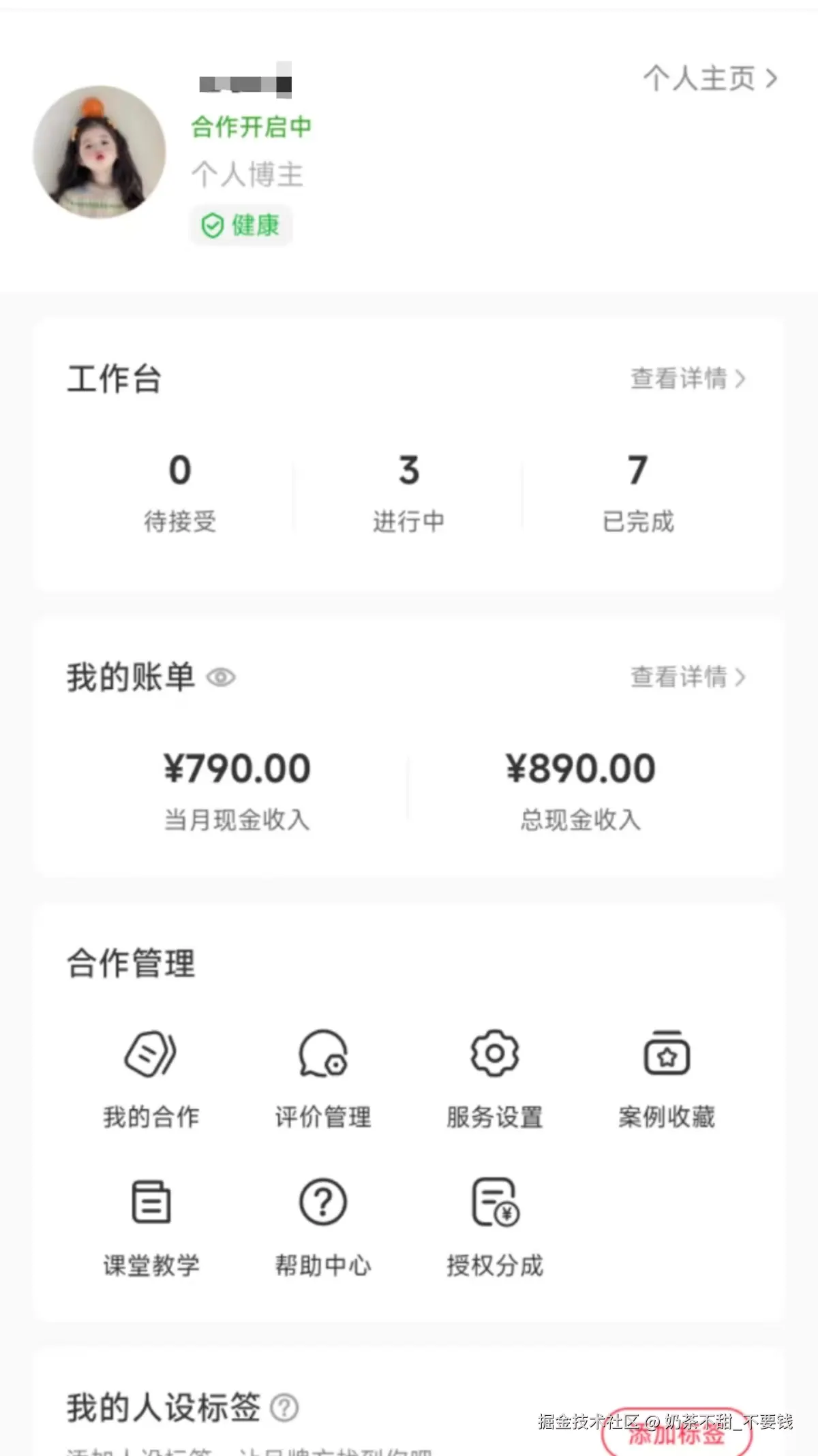View 案例收藏 saved cases

667,1078
